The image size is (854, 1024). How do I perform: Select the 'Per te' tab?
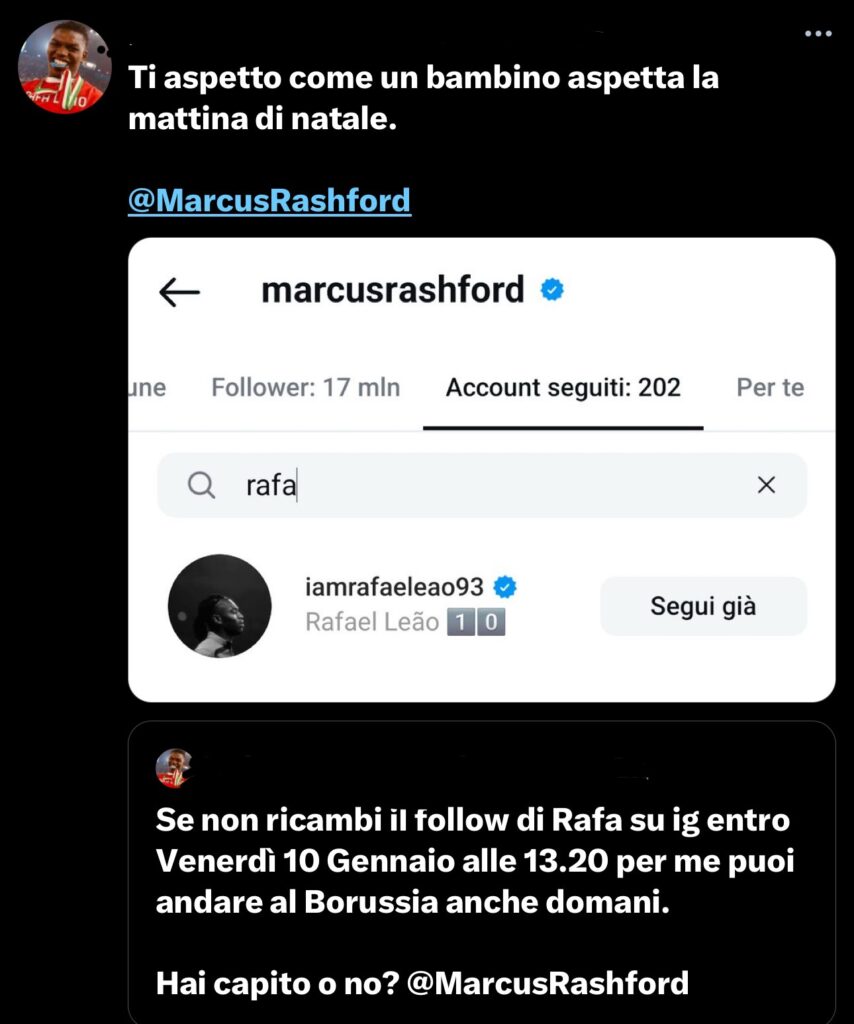coord(770,387)
